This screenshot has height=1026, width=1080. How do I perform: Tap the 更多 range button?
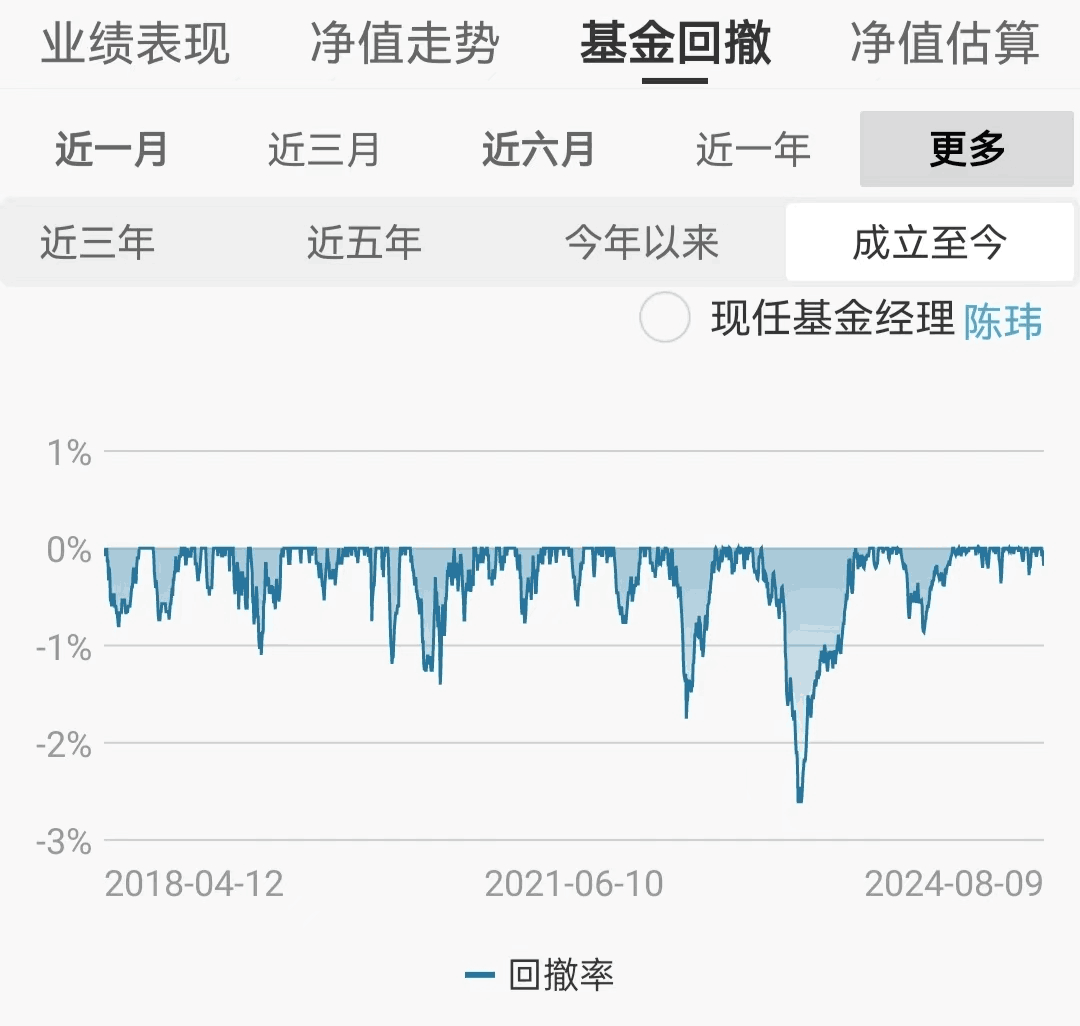pyautogui.click(x=966, y=150)
